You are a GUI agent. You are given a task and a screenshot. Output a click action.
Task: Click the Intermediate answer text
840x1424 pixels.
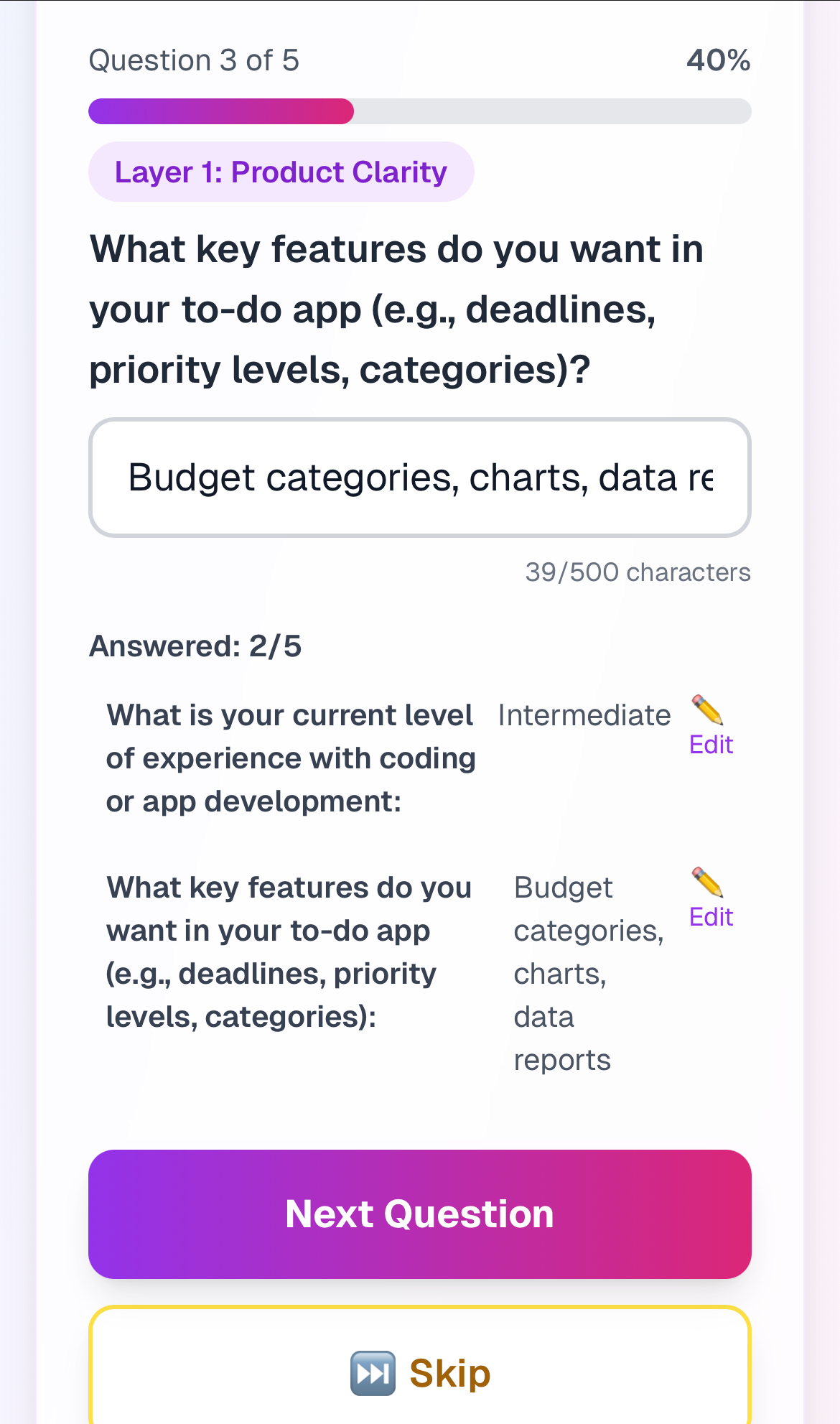pyautogui.click(x=584, y=715)
